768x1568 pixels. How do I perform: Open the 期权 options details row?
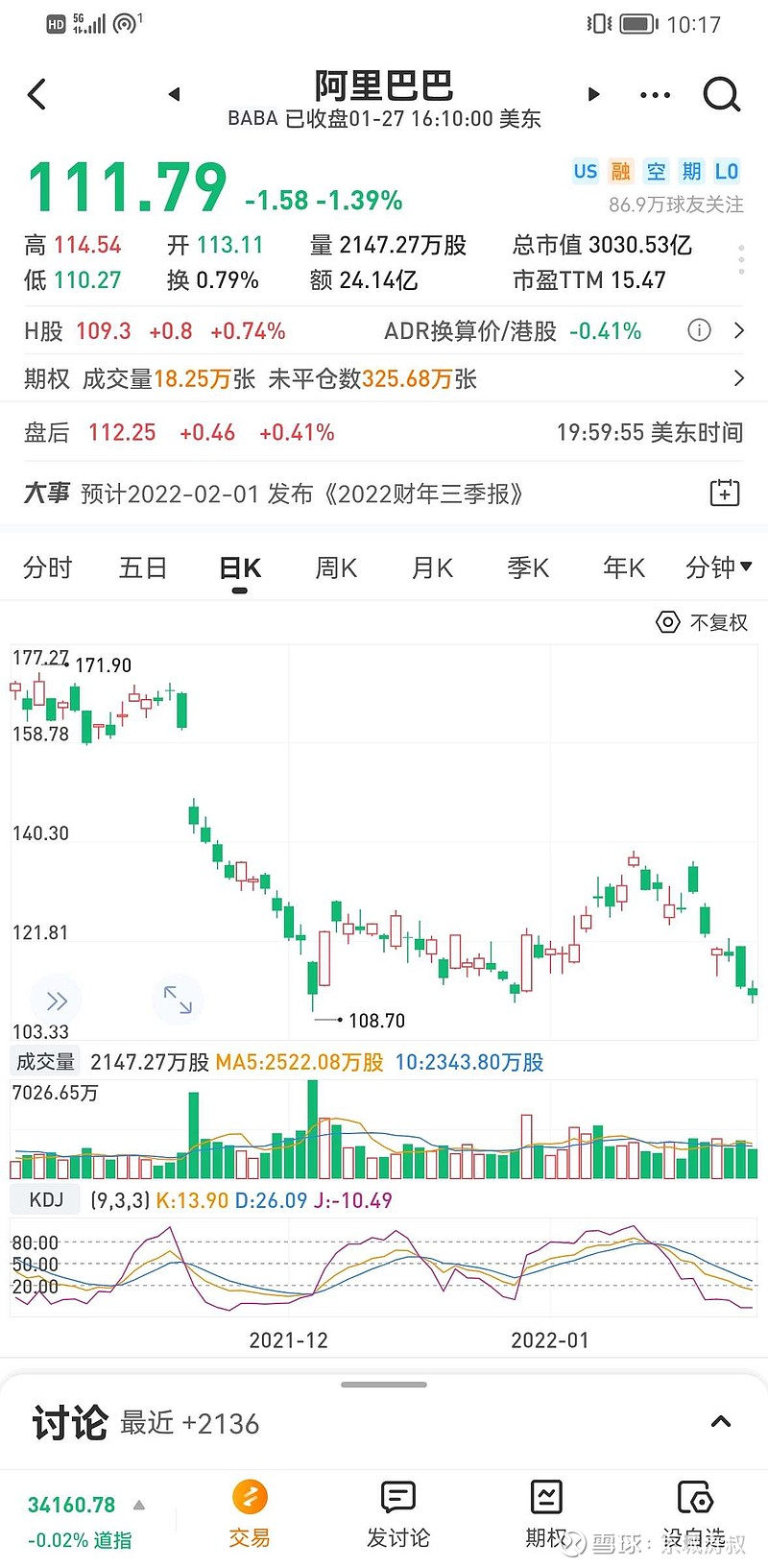click(738, 378)
